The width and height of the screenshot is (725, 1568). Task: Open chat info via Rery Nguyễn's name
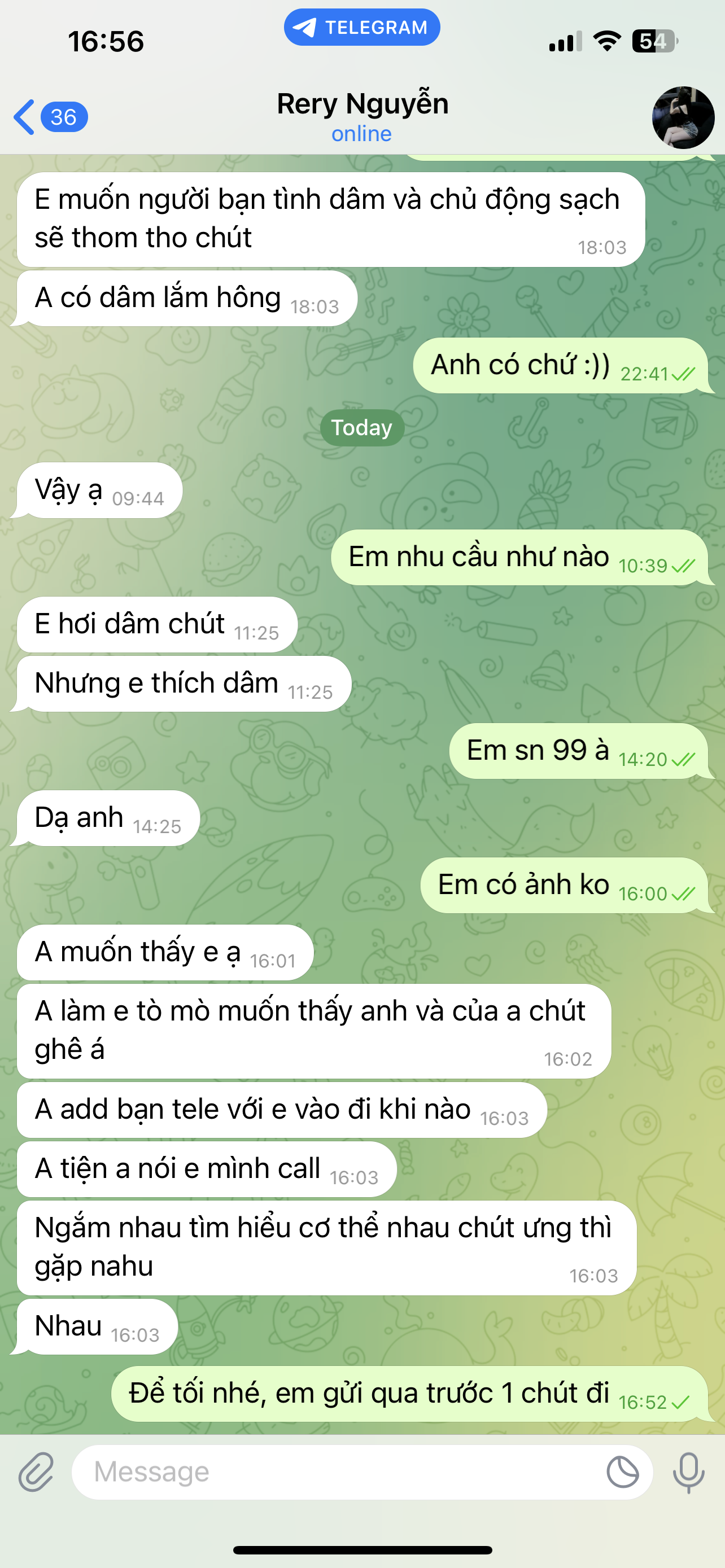coord(362,104)
